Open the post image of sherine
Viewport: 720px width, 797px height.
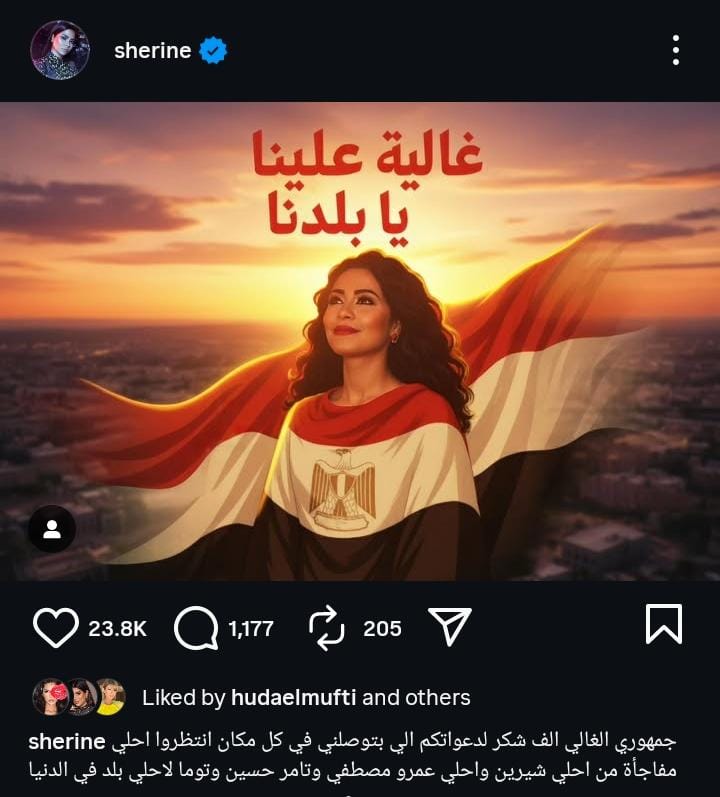click(360, 340)
